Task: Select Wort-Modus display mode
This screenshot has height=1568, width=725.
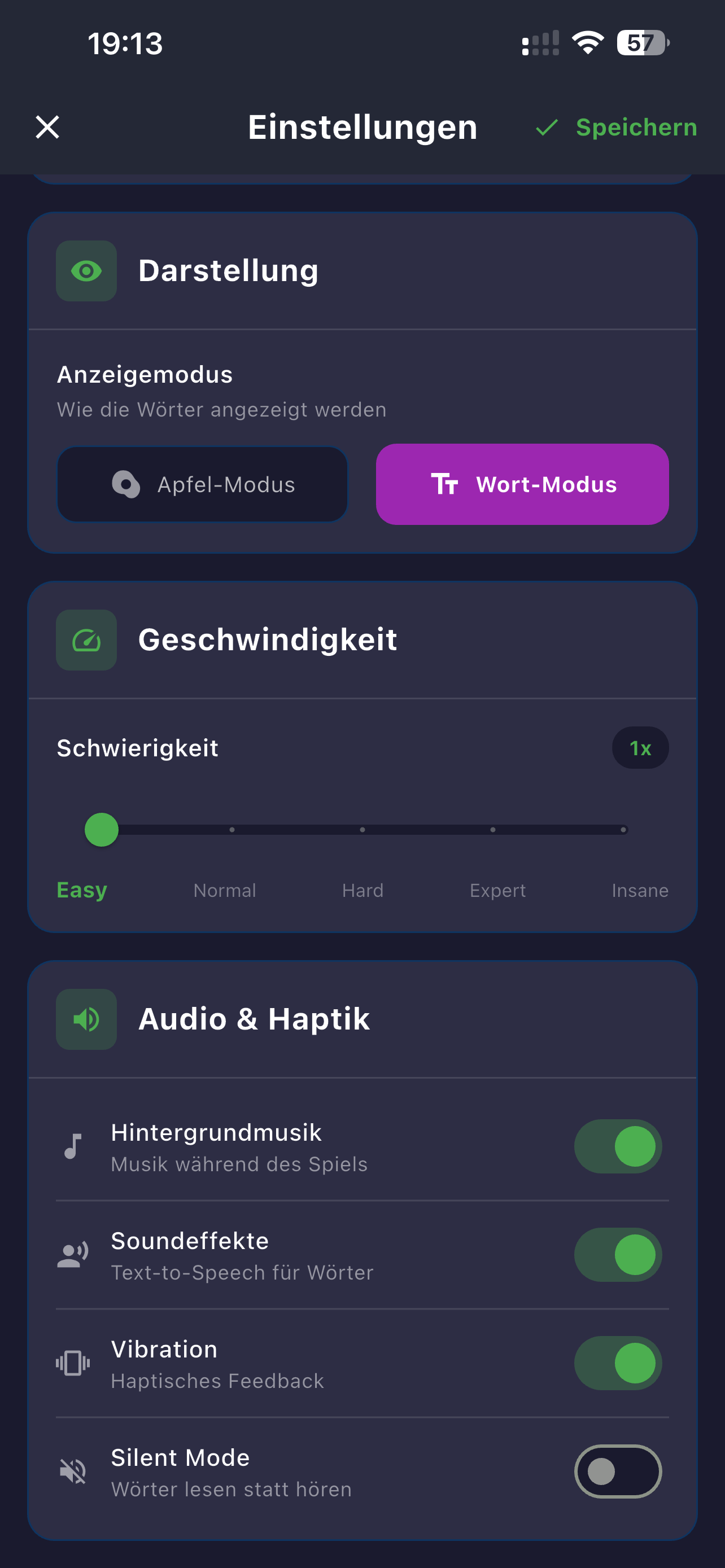Action: 522,484
